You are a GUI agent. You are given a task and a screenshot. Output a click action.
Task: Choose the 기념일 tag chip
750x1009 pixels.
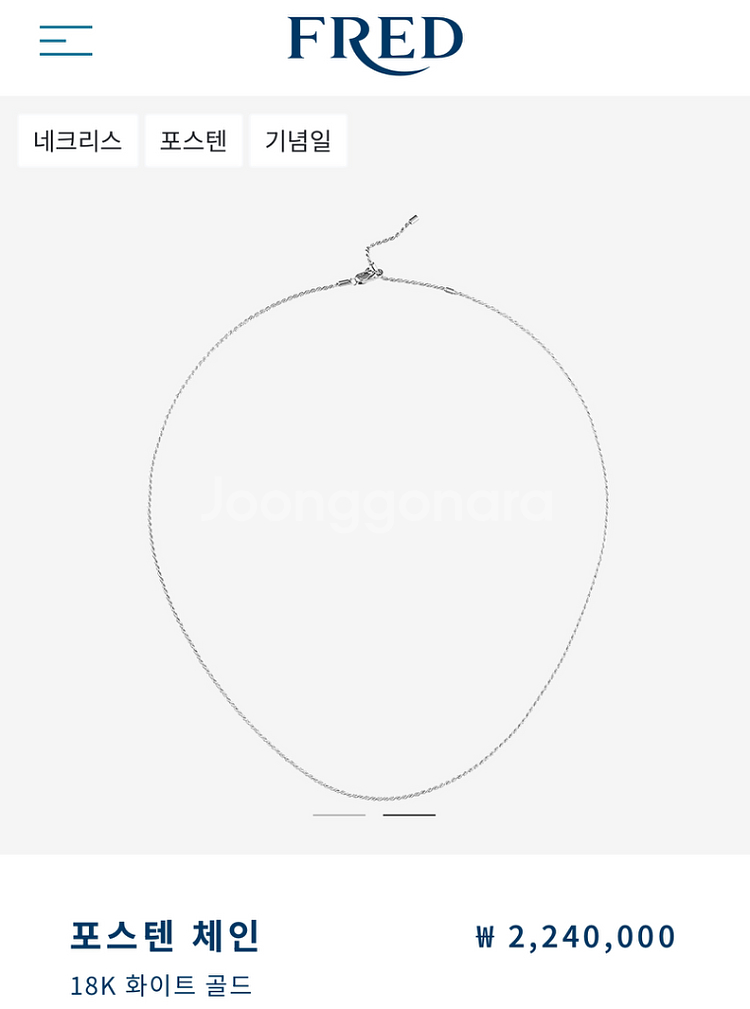(298, 141)
